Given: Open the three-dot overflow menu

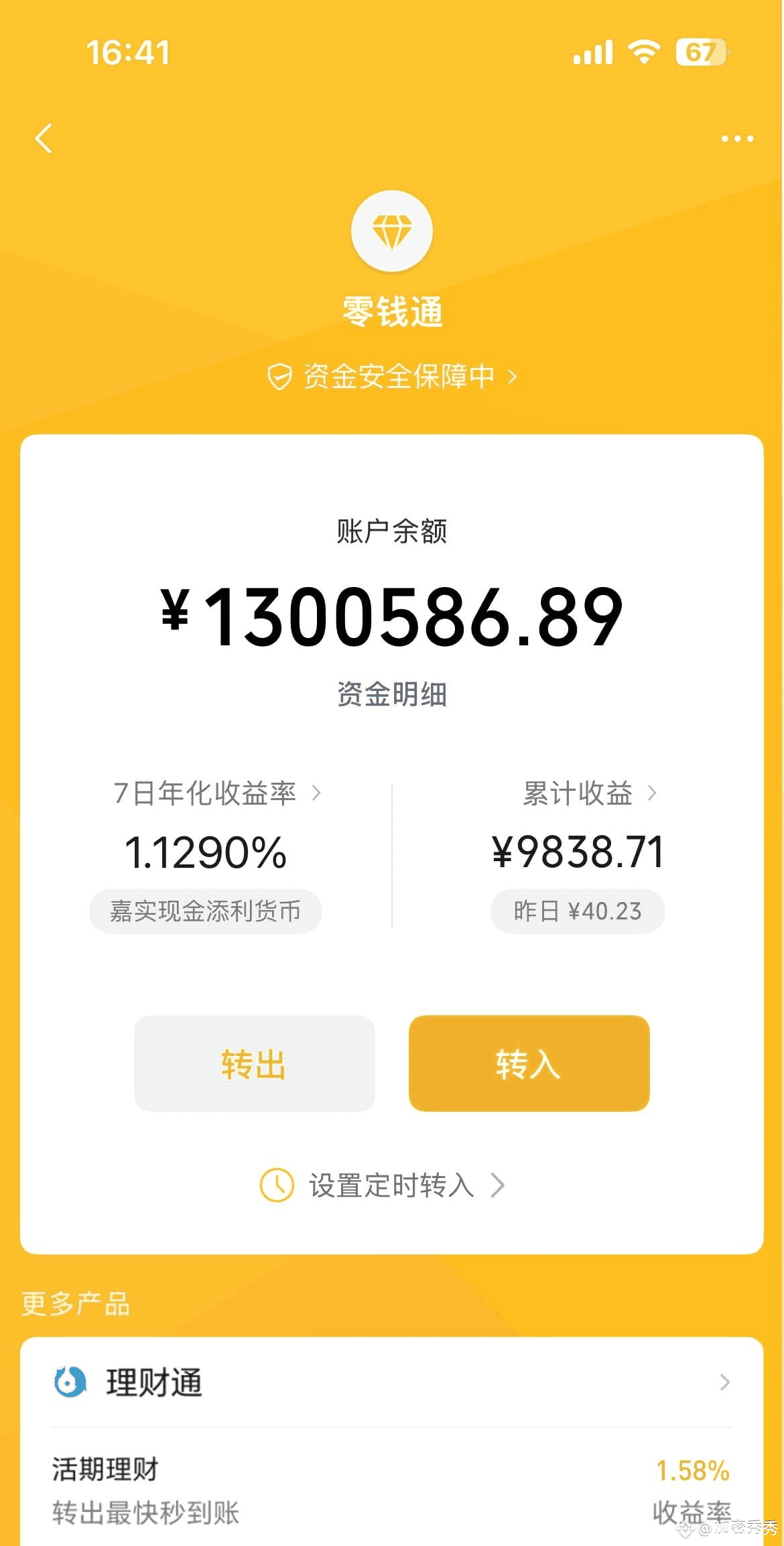Looking at the screenshot, I should pos(736,139).
